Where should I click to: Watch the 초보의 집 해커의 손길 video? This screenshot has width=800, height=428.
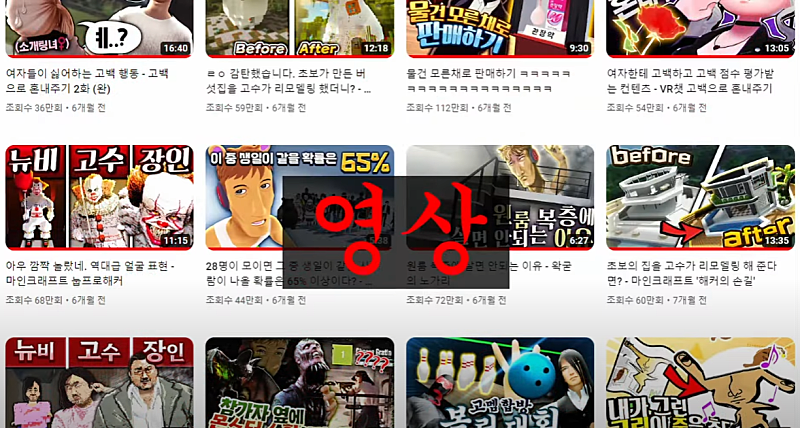(x=699, y=197)
